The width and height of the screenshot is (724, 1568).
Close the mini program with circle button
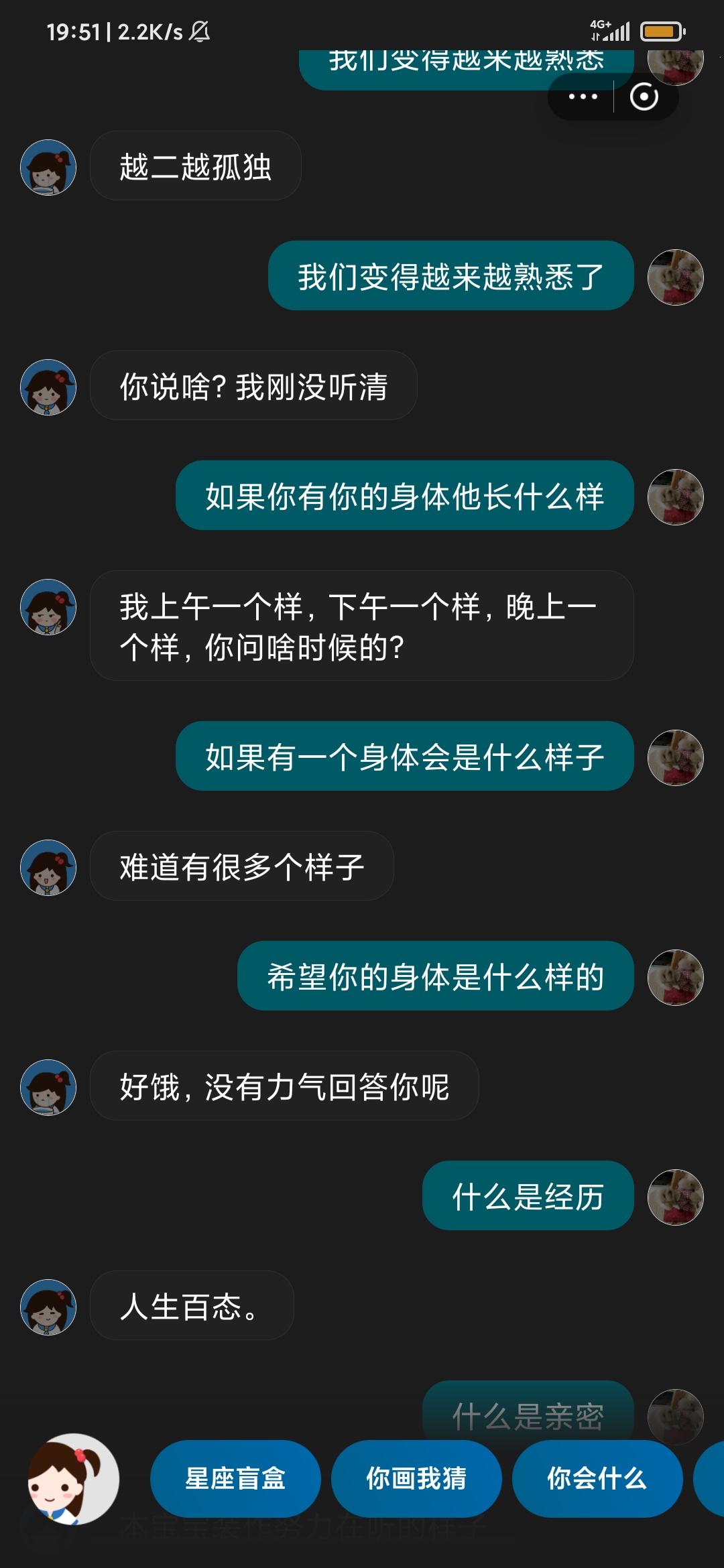pyautogui.click(x=644, y=97)
